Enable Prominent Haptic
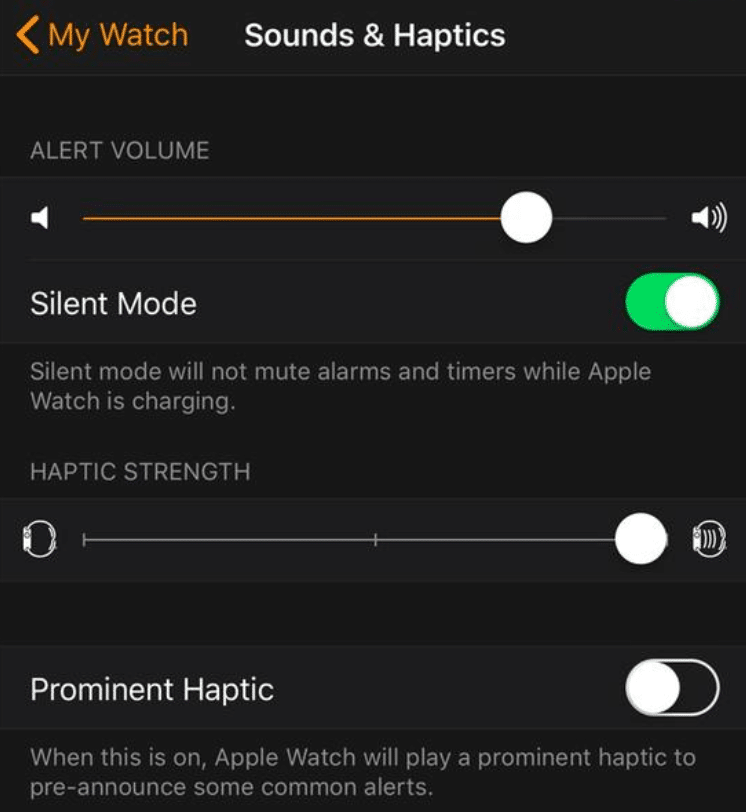746x812 pixels. [x=671, y=689]
